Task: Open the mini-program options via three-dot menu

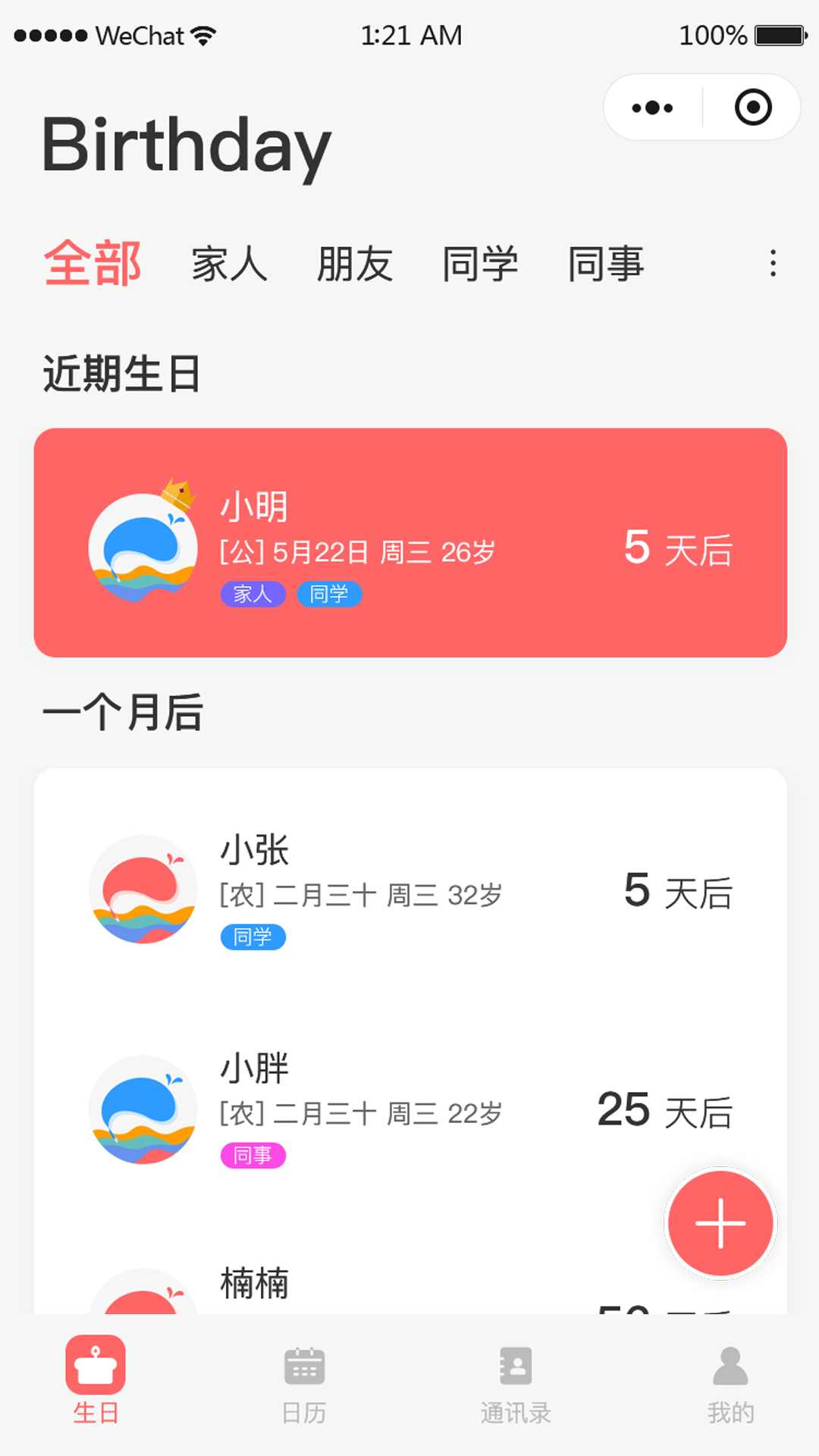Action: (651, 107)
